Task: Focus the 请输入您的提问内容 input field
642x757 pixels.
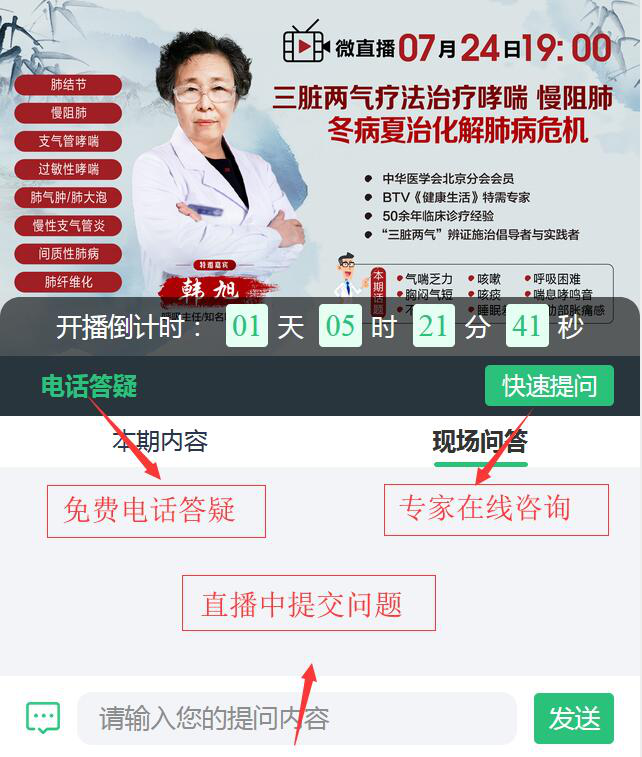Action: 297,718
